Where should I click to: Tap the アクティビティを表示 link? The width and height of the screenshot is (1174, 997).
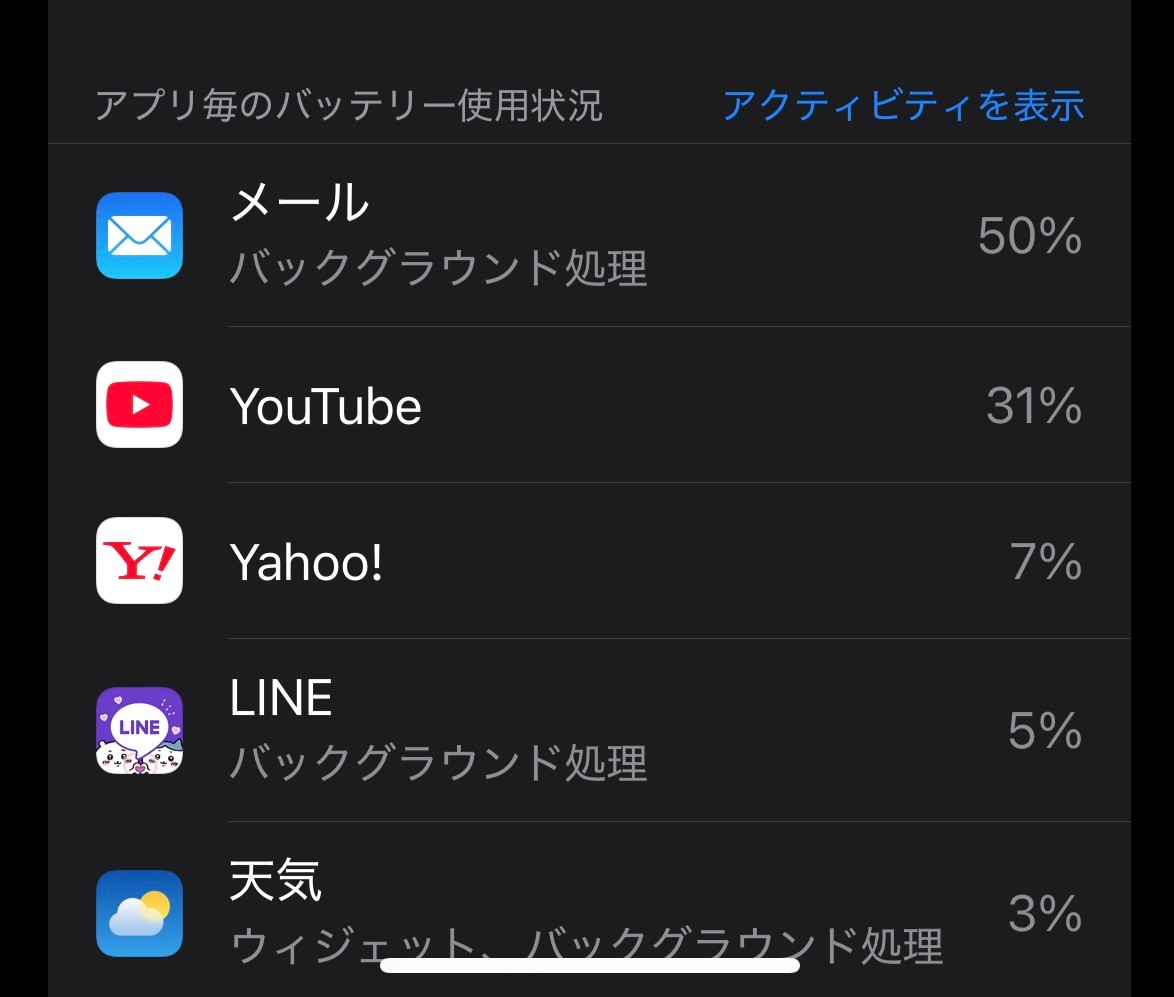click(903, 105)
